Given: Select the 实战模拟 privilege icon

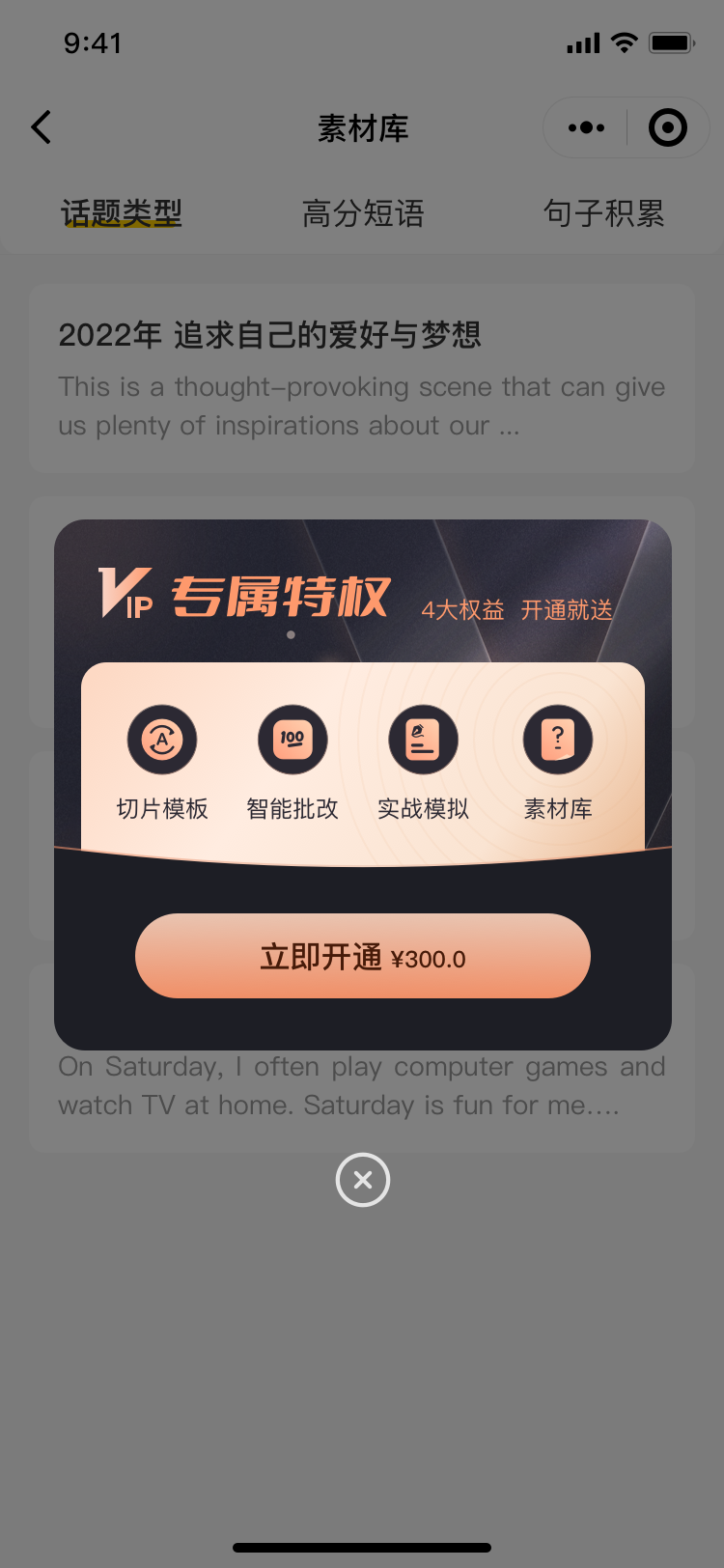Looking at the screenshot, I should (x=423, y=741).
